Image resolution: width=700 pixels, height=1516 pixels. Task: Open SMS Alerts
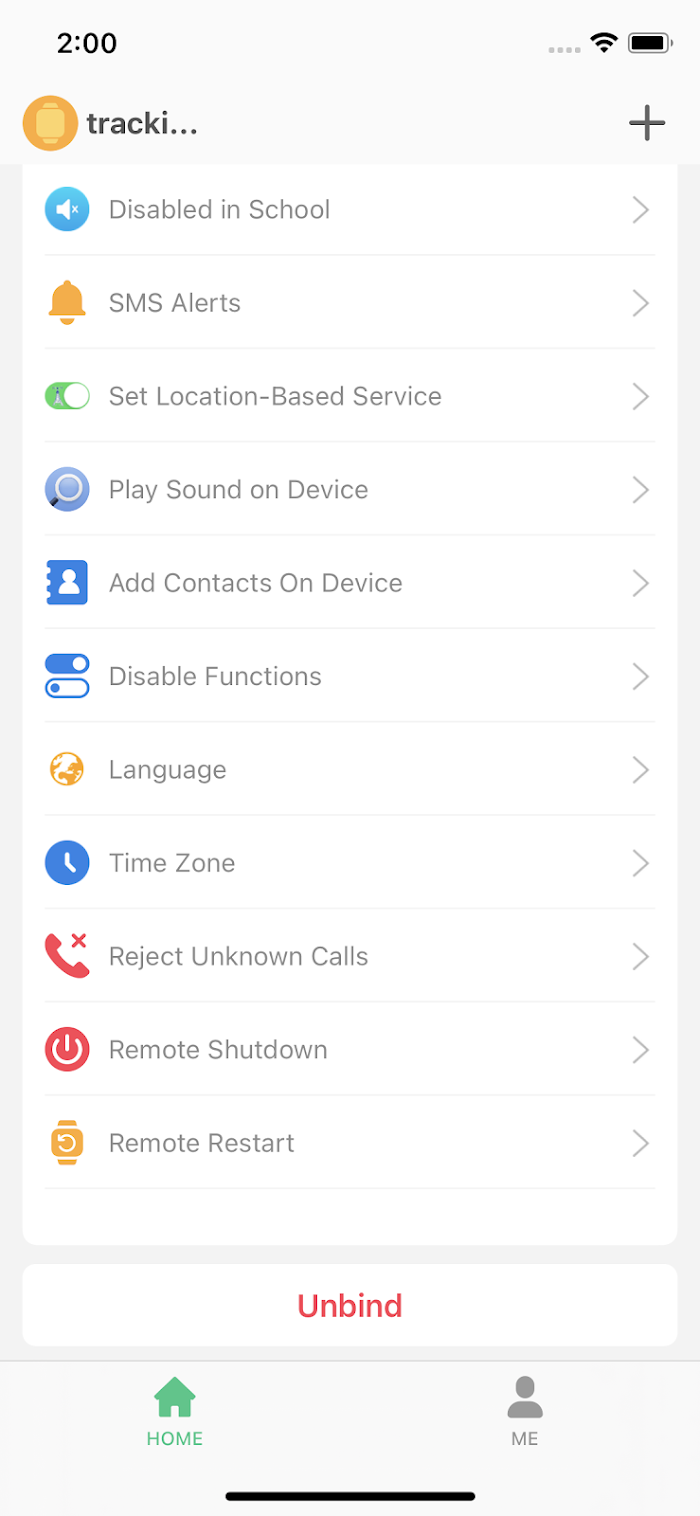(x=350, y=303)
